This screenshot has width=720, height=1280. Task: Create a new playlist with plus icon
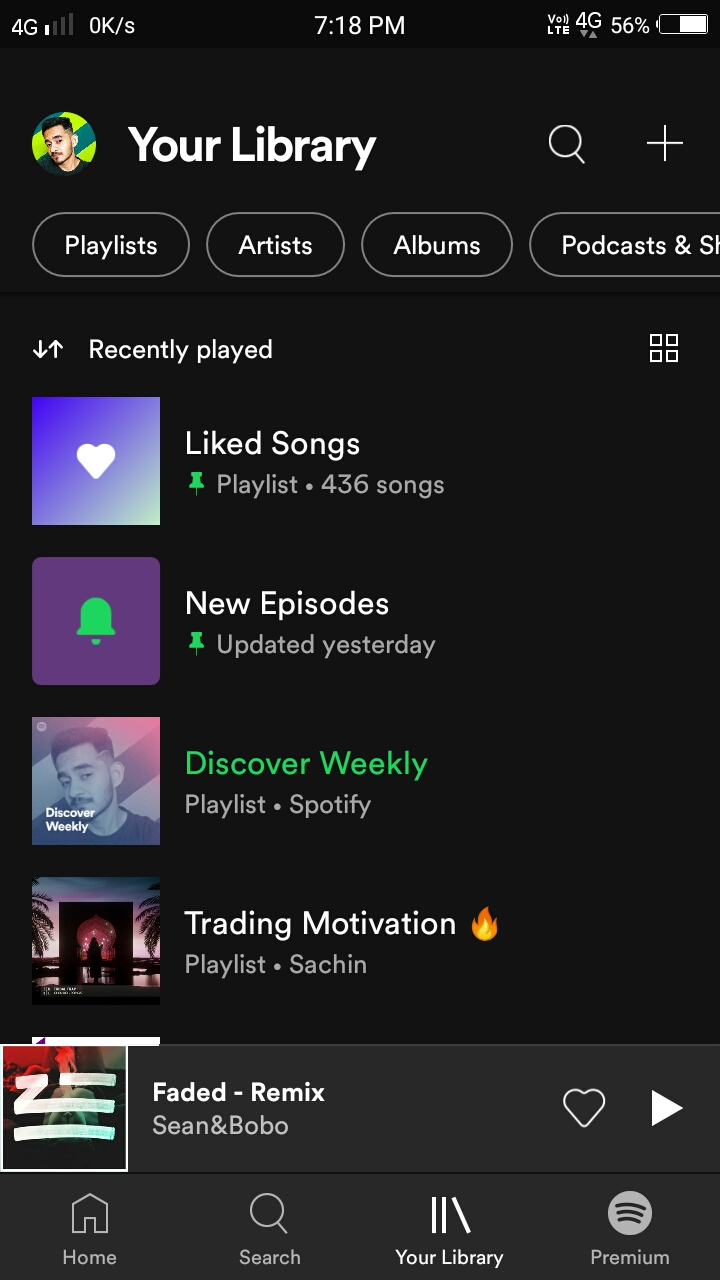point(664,144)
